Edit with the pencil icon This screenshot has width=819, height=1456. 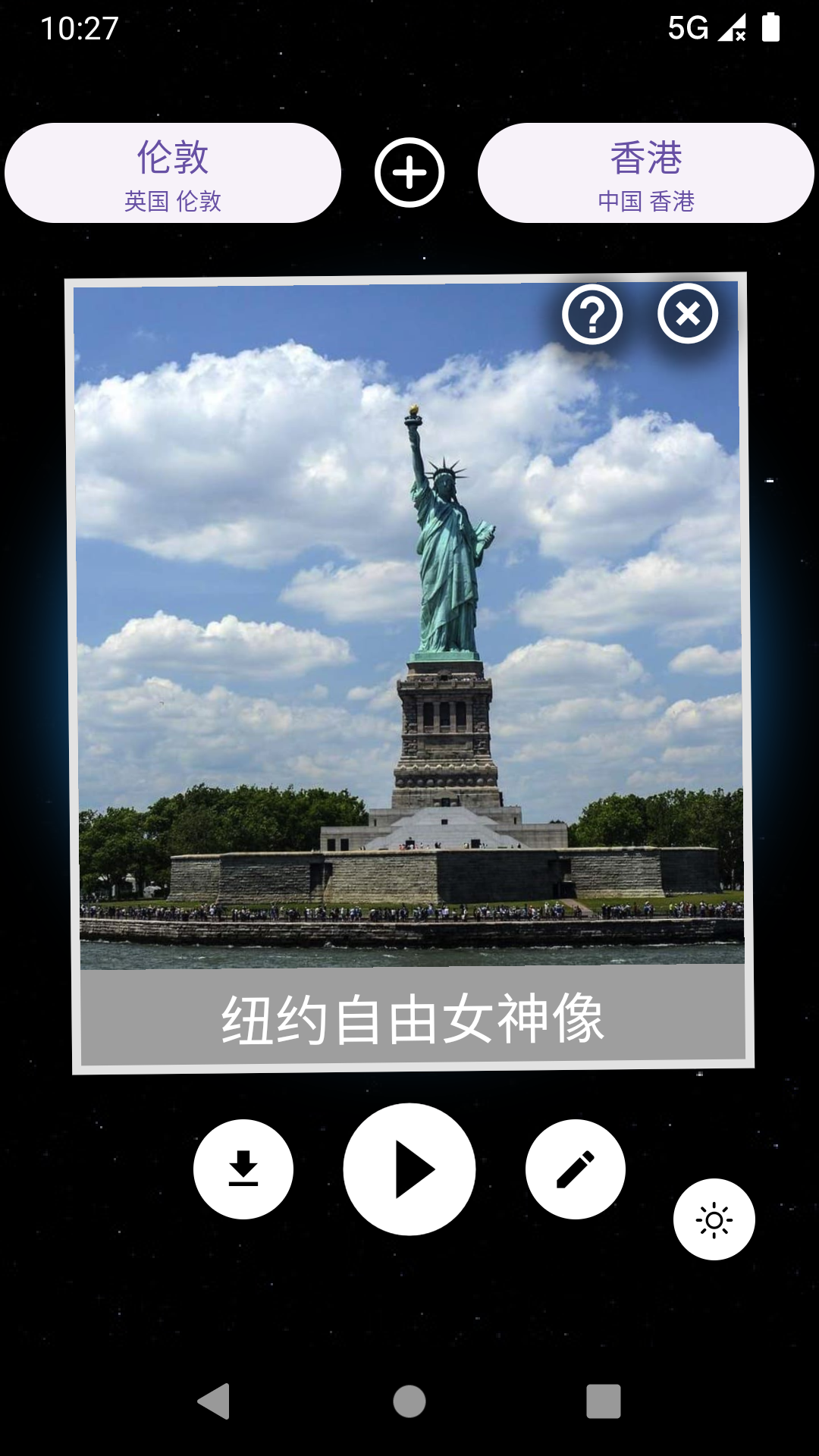pyautogui.click(x=576, y=1169)
